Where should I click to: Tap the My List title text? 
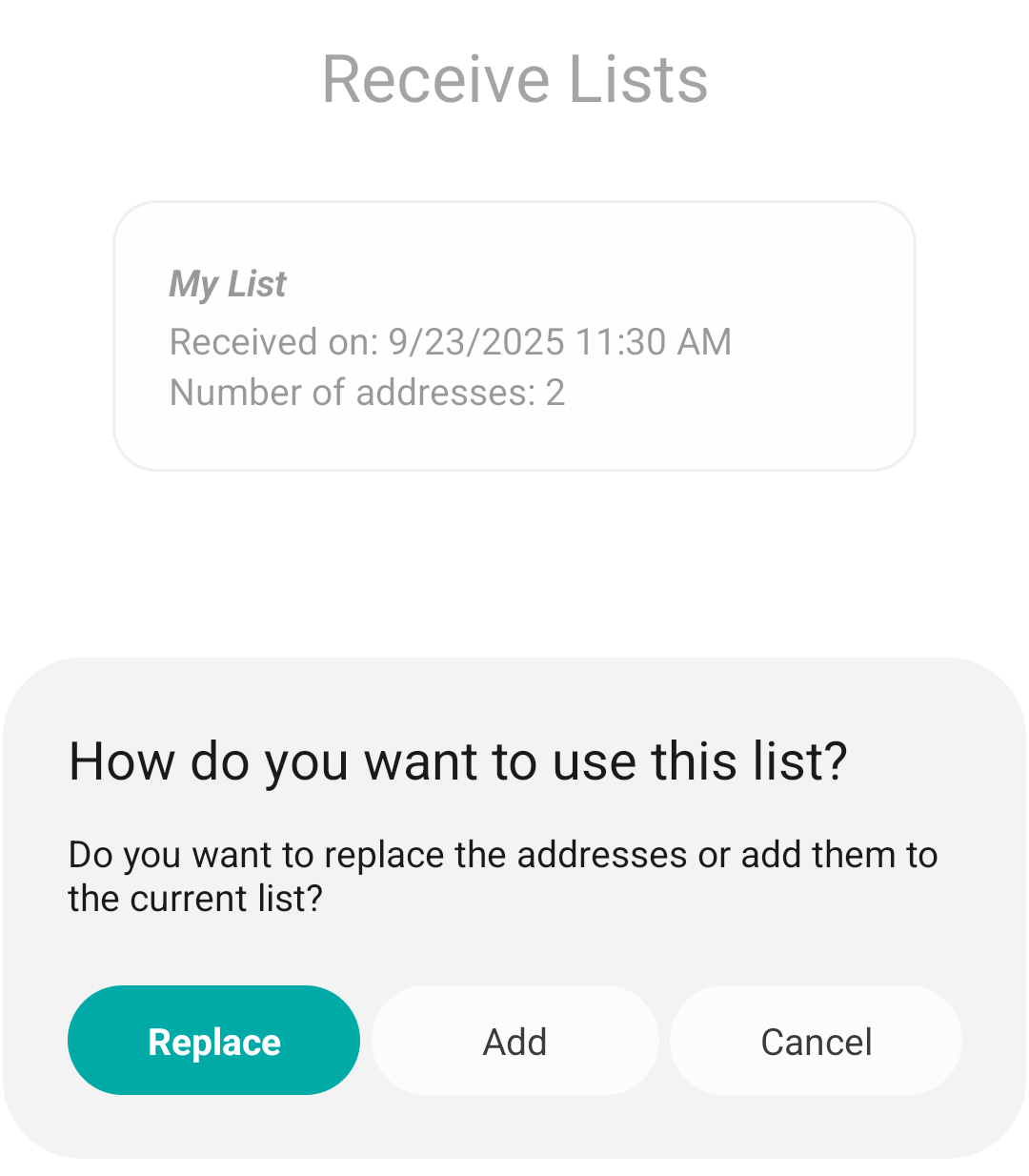pos(227,283)
